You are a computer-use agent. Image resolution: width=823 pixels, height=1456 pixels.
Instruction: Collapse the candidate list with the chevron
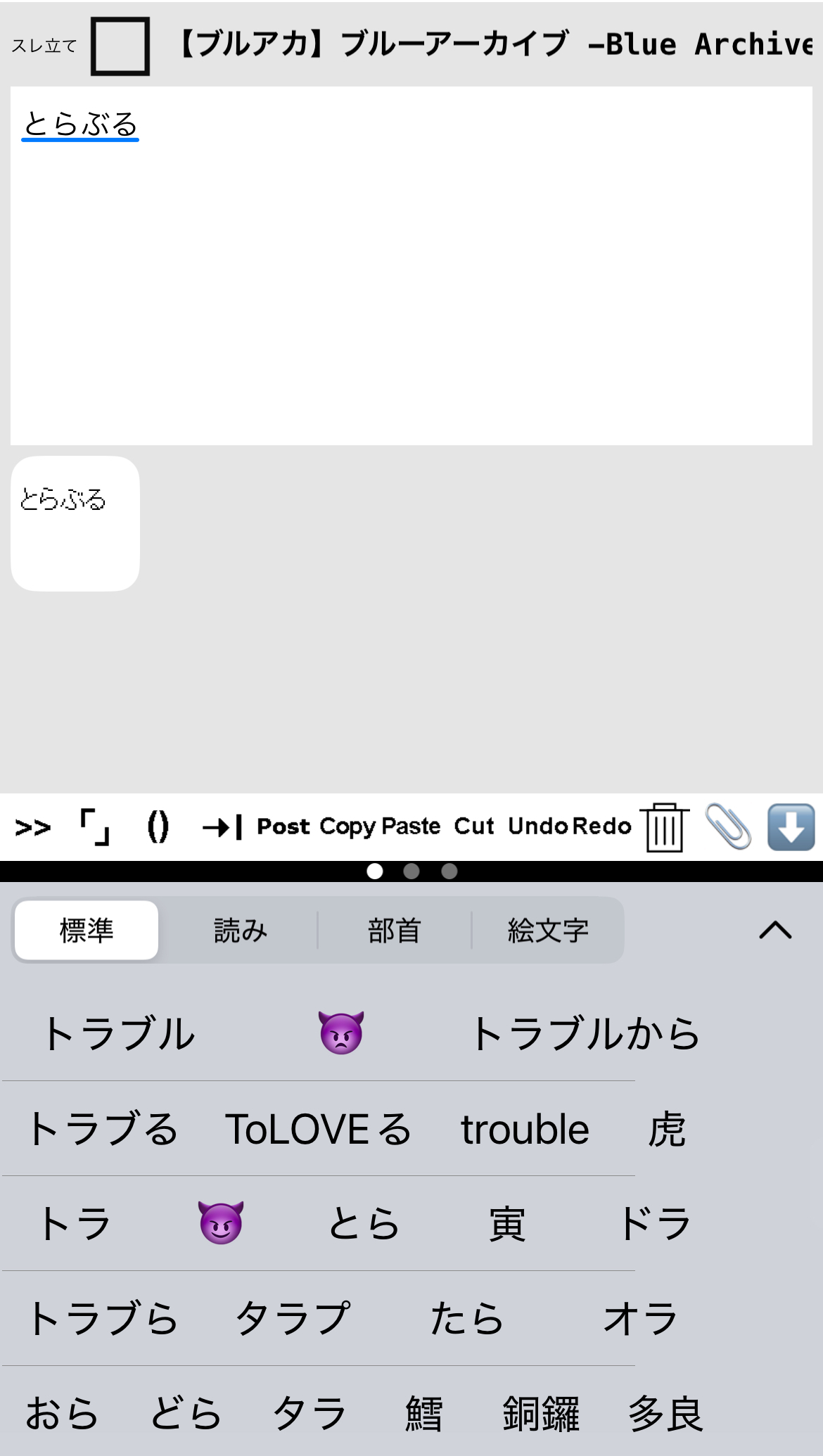[x=775, y=931]
